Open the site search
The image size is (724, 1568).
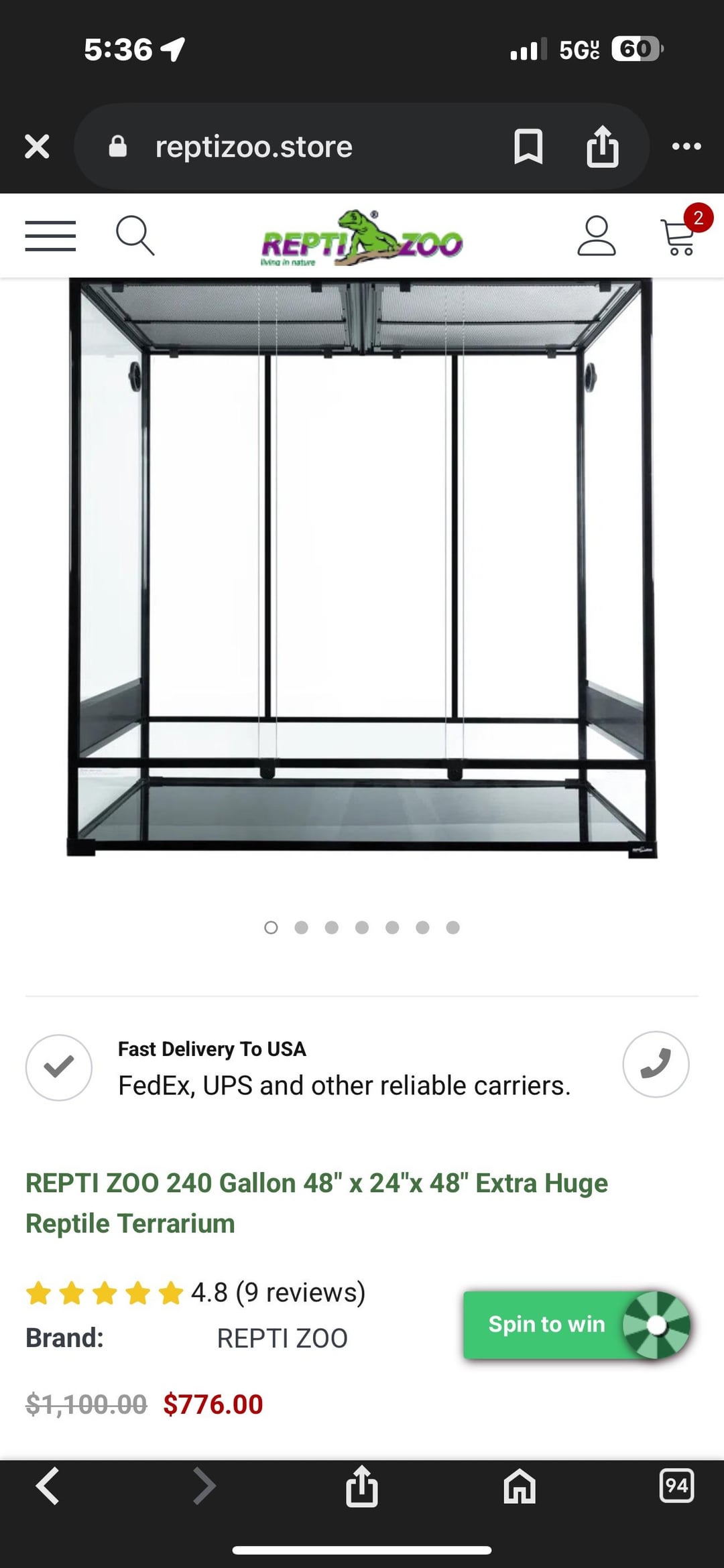[135, 236]
